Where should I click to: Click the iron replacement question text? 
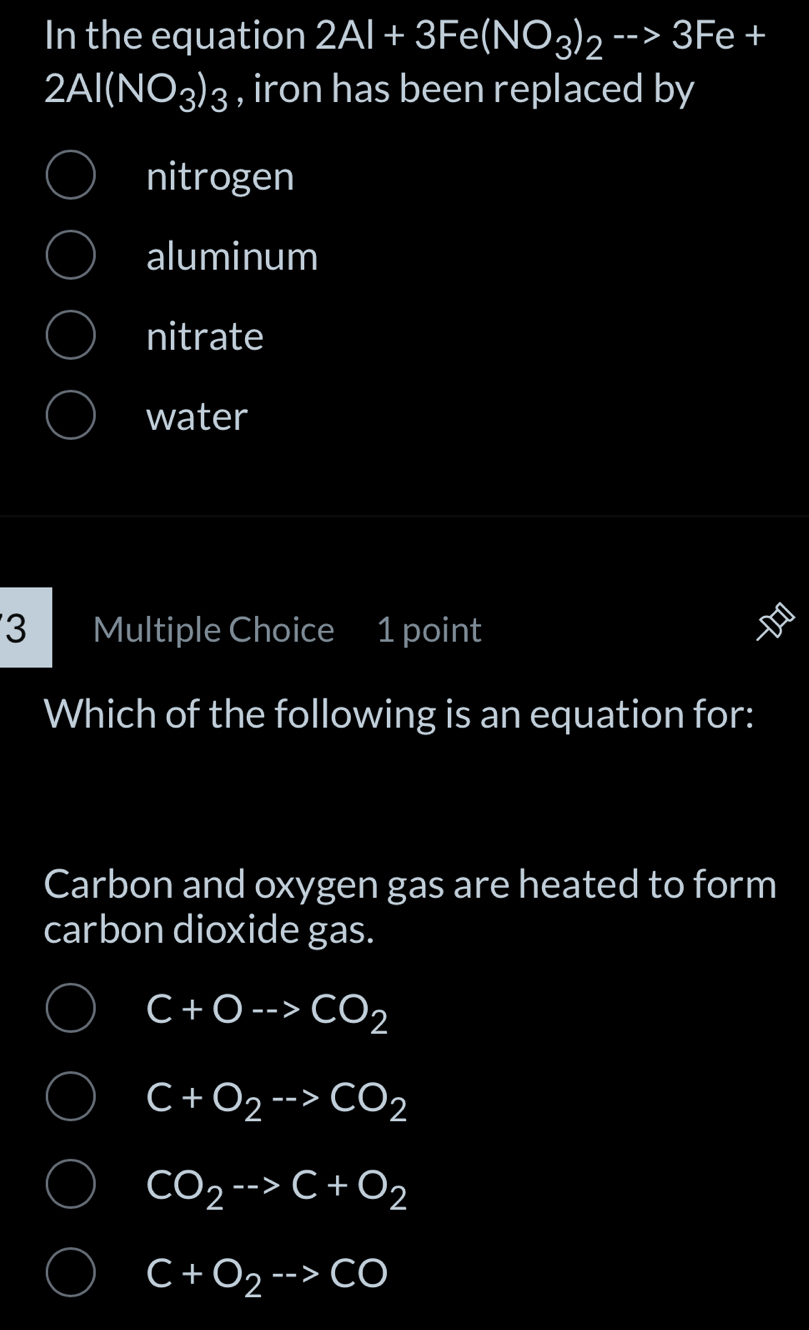pos(400,60)
